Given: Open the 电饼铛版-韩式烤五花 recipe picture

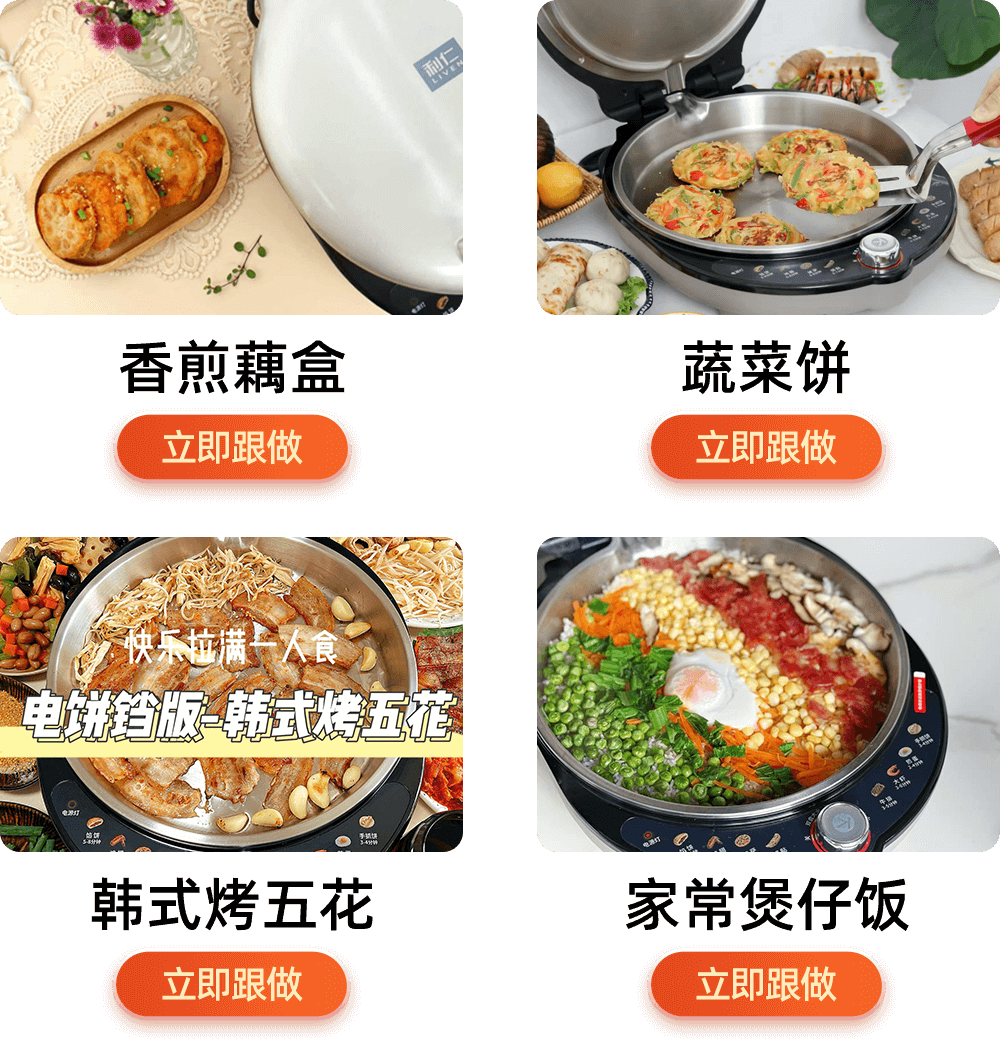Looking at the screenshot, I should coord(231,694).
